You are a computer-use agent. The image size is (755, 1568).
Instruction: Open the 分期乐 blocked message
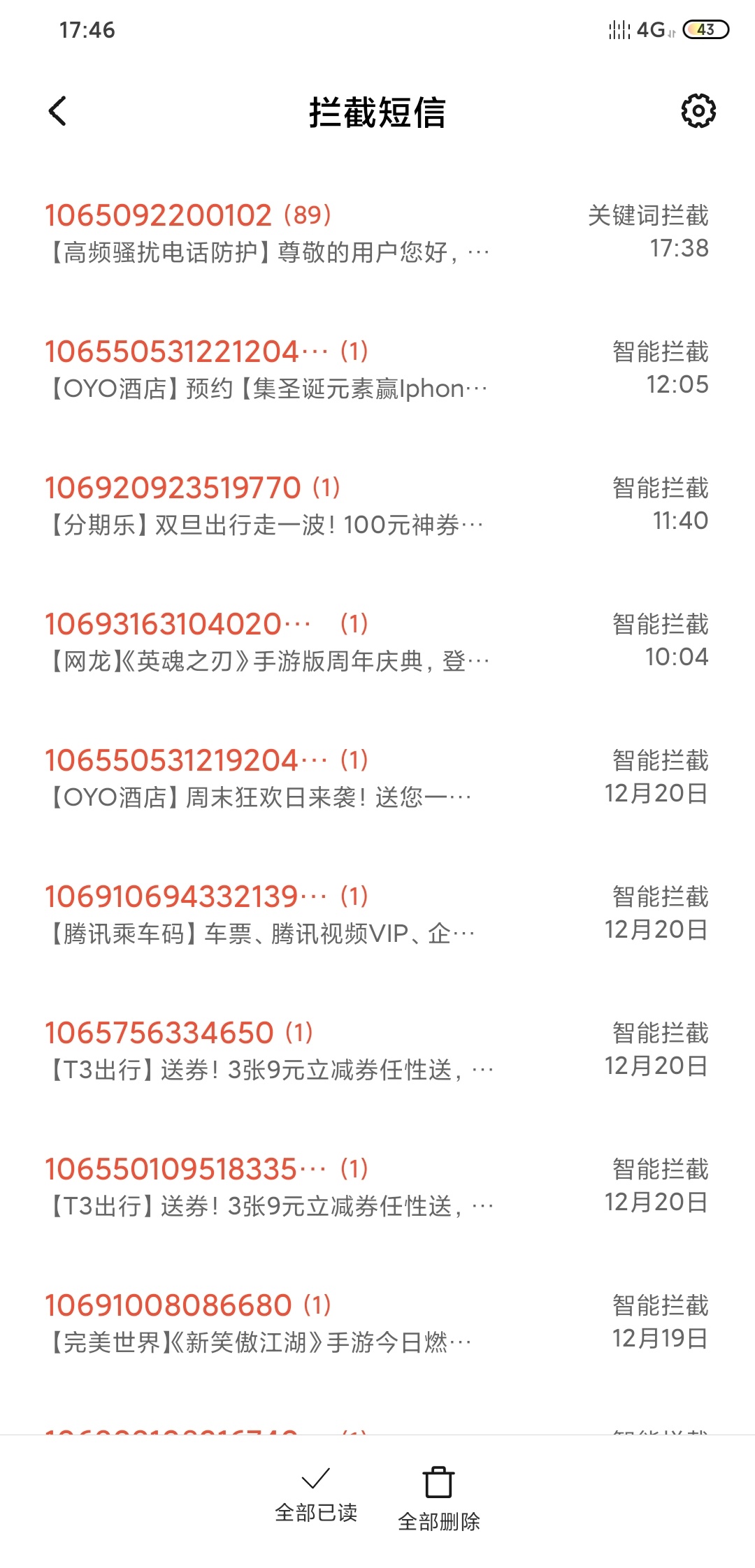pyautogui.click(x=377, y=505)
